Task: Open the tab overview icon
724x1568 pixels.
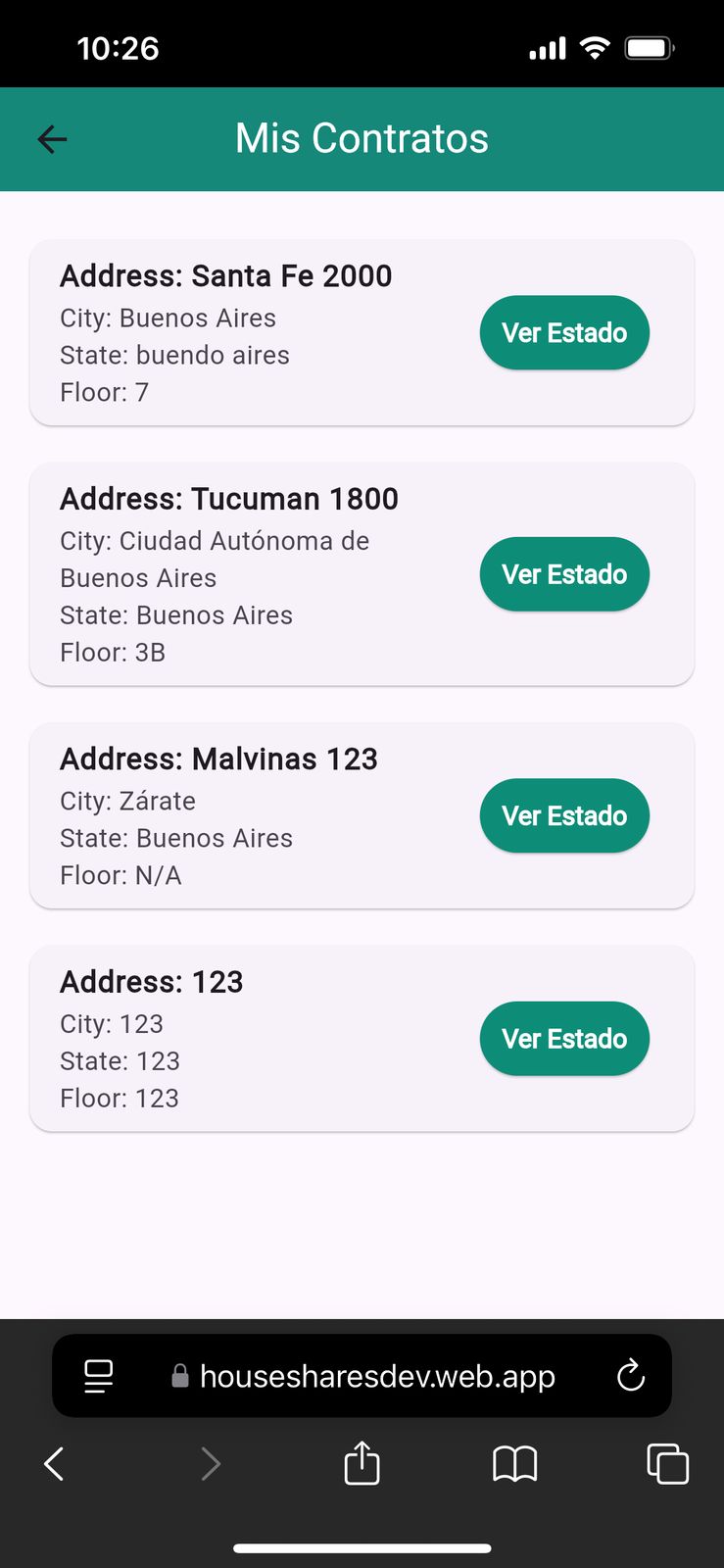Action: 668,1463
